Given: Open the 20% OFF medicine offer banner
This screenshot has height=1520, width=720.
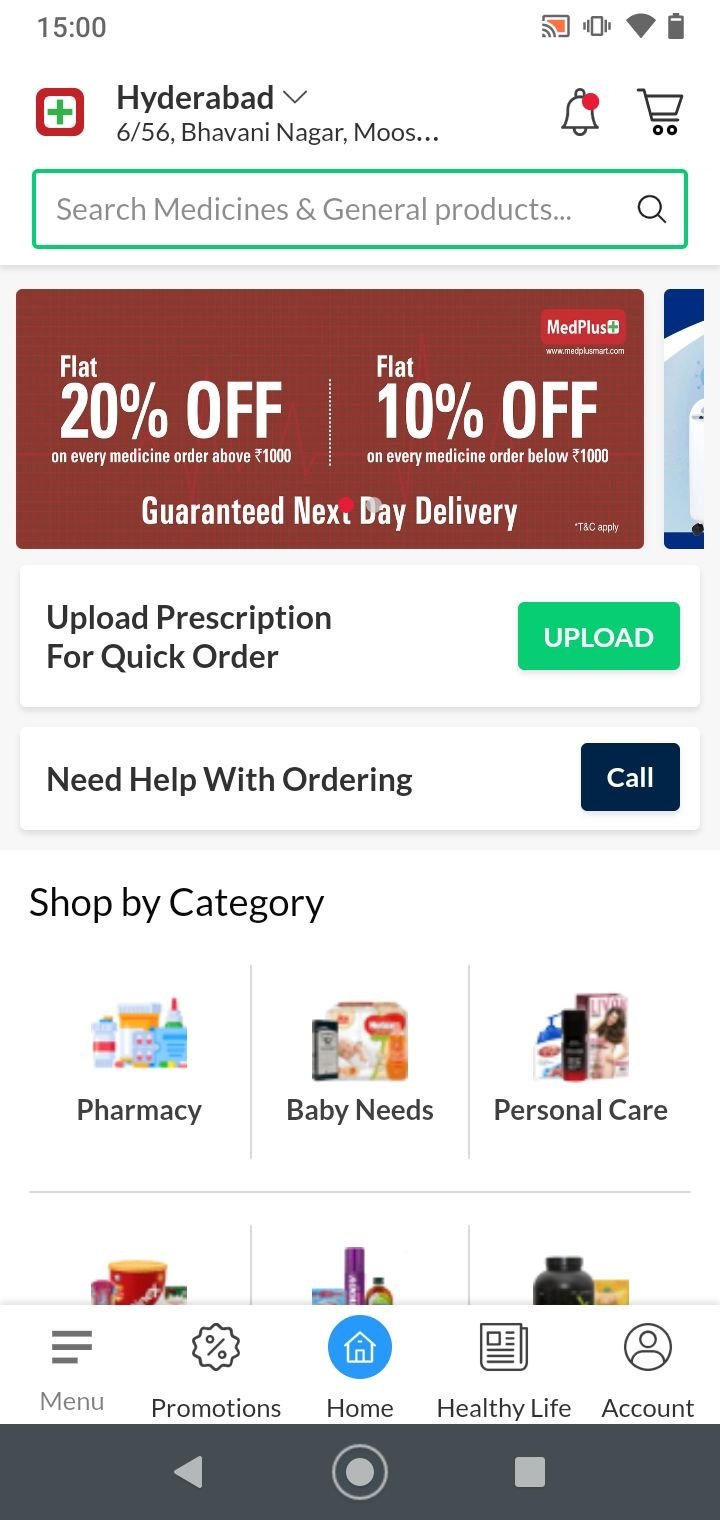Looking at the screenshot, I should pos(330,419).
